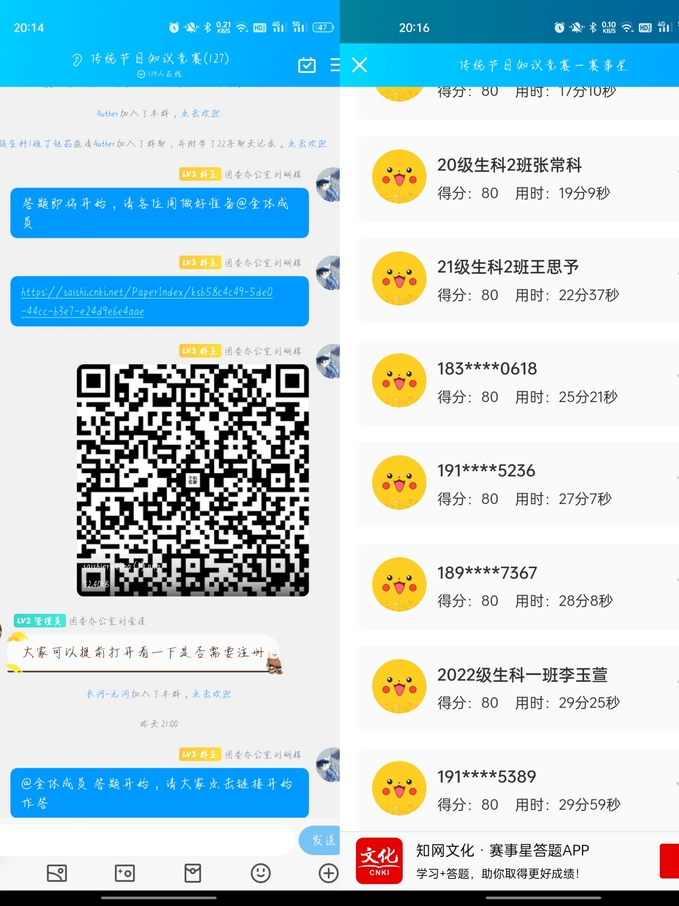This screenshot has width=679, height=906.
Task: Tap 点击欢迎 for 长河-无问's join notice
Action: [x=211, y=693]
